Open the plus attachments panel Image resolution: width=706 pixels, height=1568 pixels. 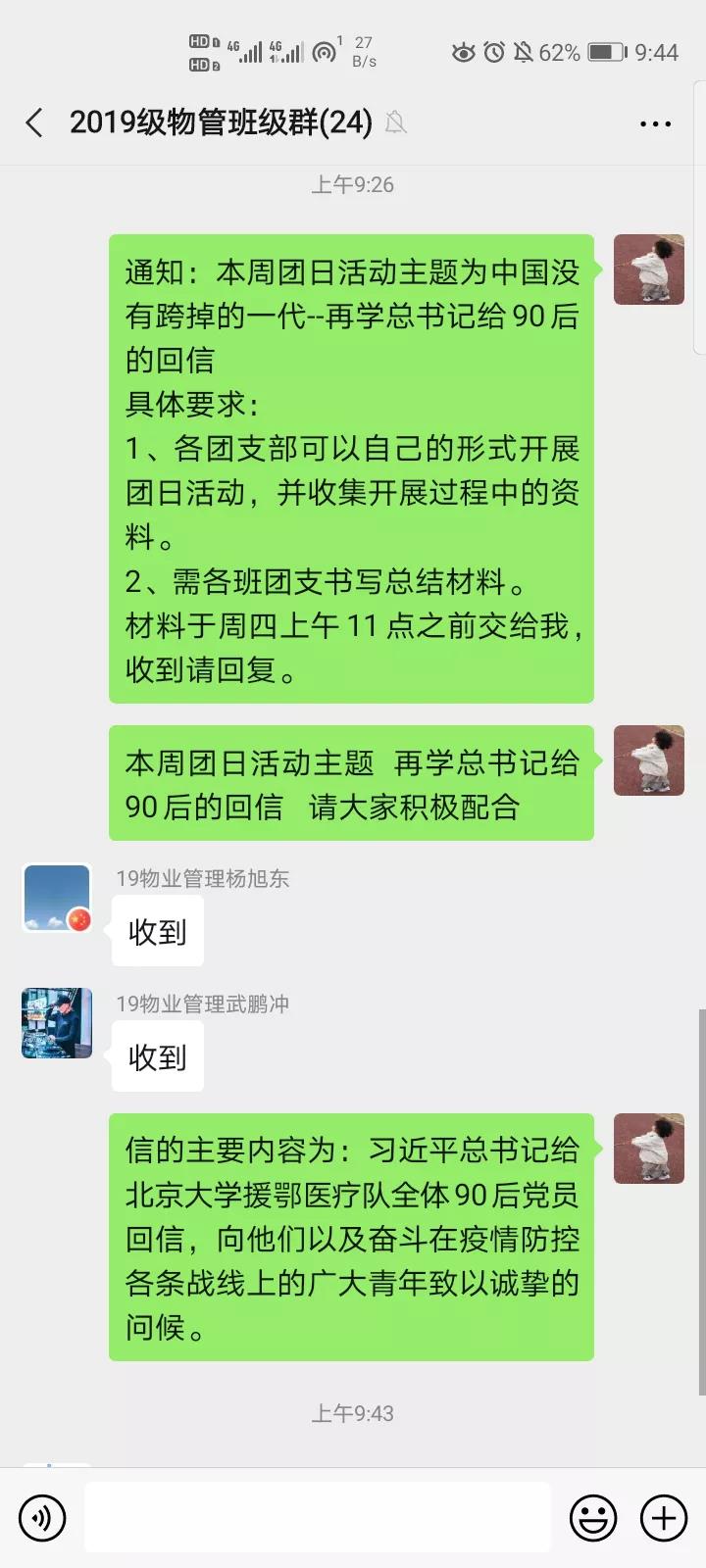[x=664, y=1518]
